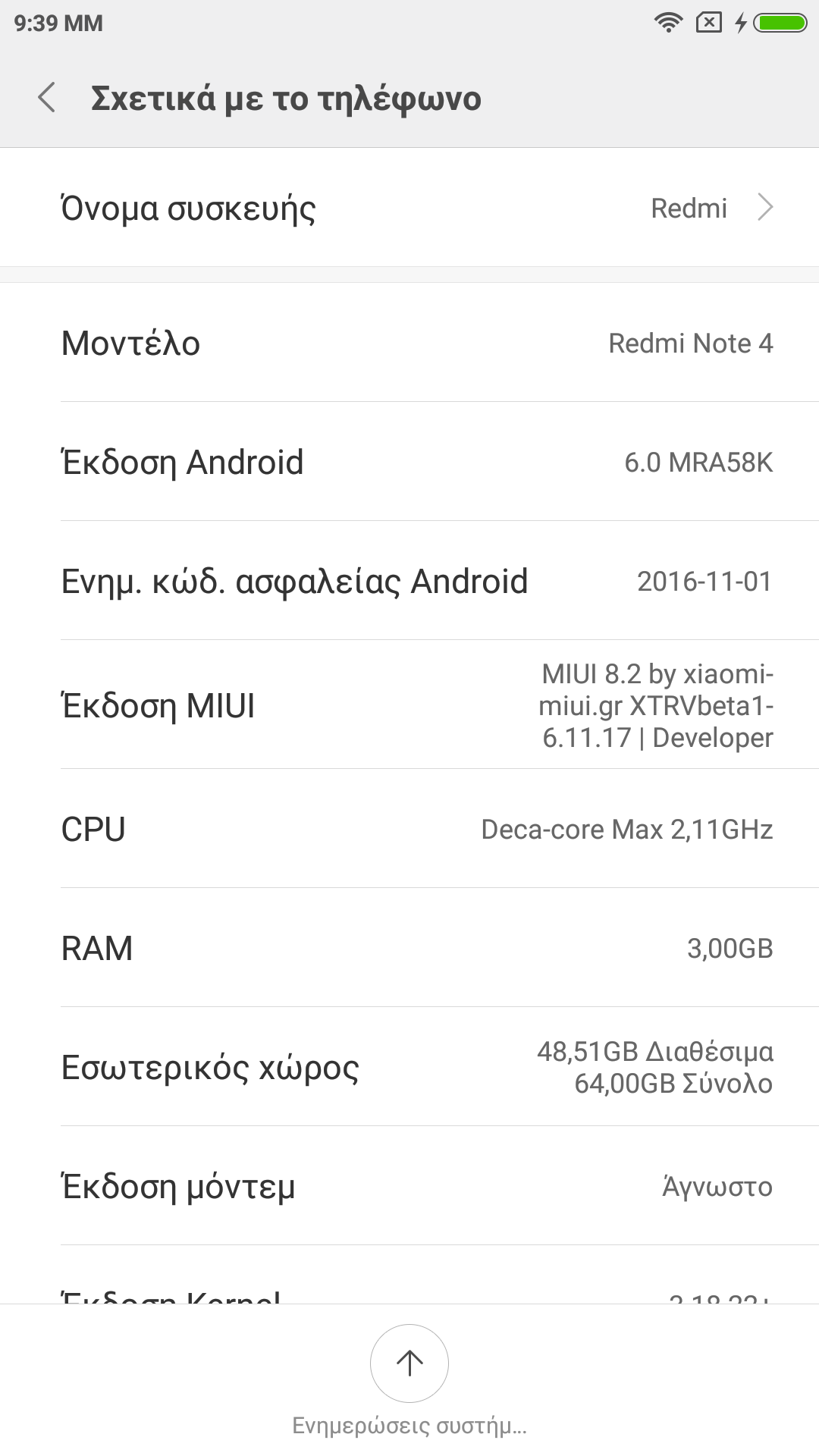Select the Εσωτερικός χώρος row
Image resolution: width=819 pixels, height=1456 pixels.
click(x=409, y=1067)
